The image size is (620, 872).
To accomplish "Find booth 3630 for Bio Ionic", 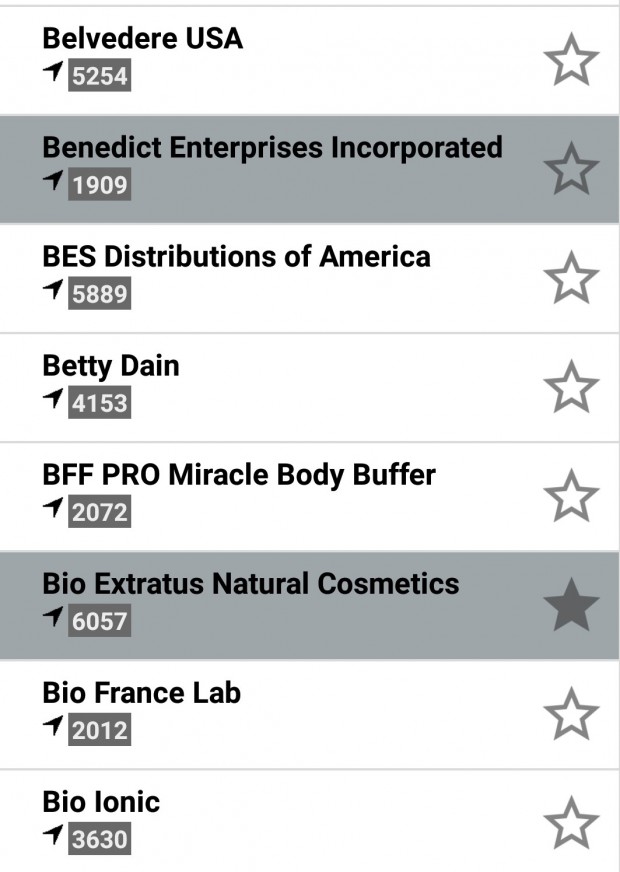I will [x=99, y=838].
